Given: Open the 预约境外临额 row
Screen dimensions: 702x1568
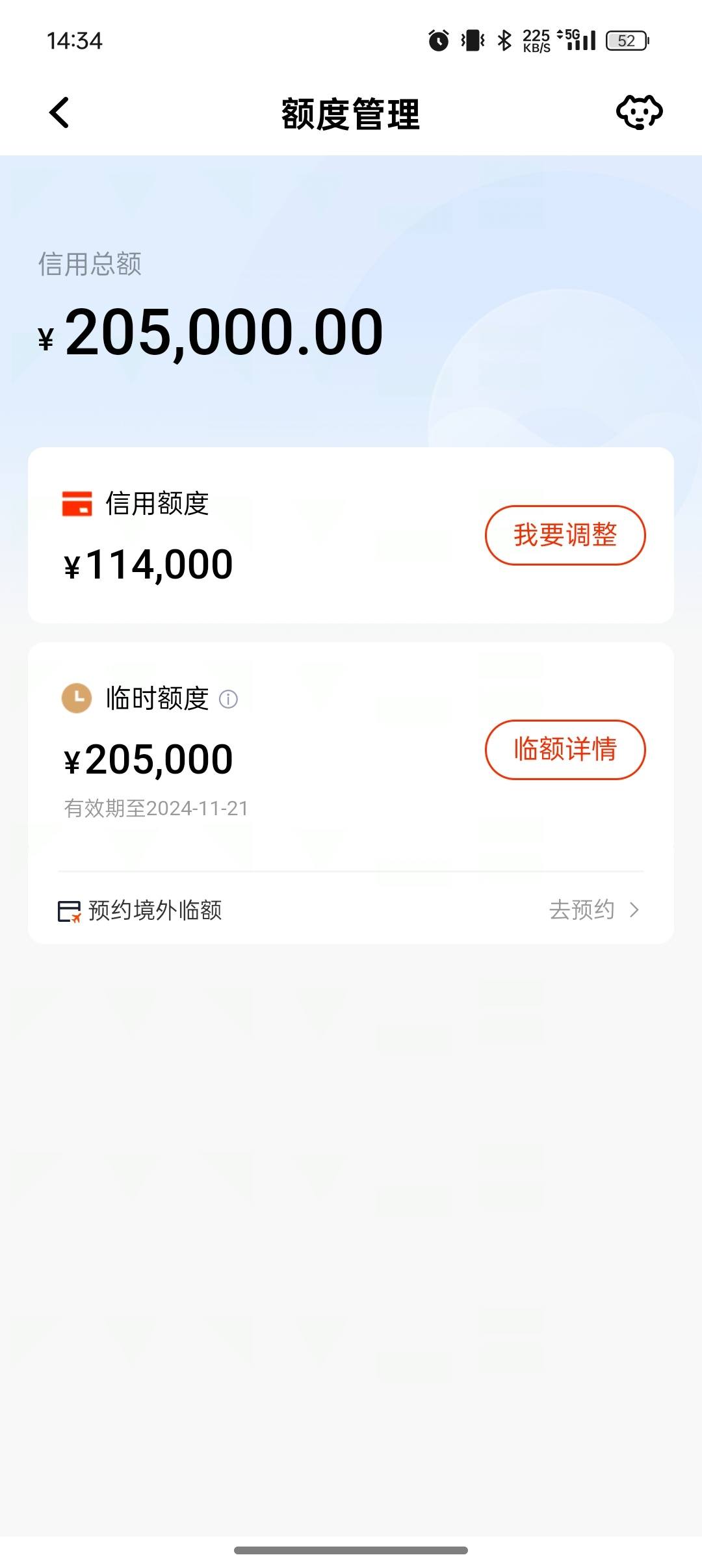Looking at the screenshot, I should pos(351,909).
